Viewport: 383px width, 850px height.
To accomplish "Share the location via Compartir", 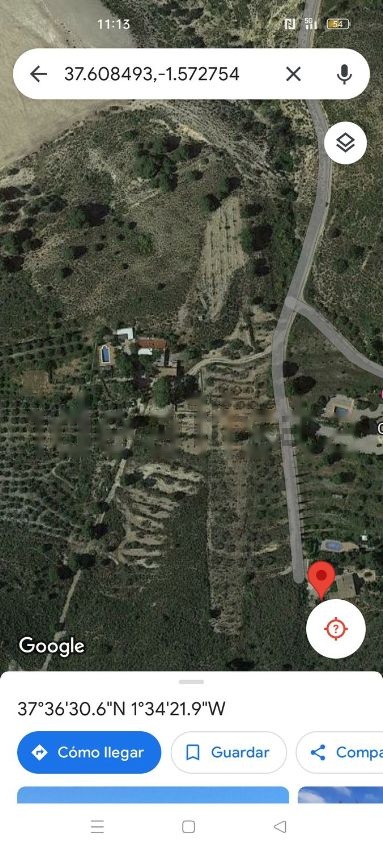I will click(340, 752).
